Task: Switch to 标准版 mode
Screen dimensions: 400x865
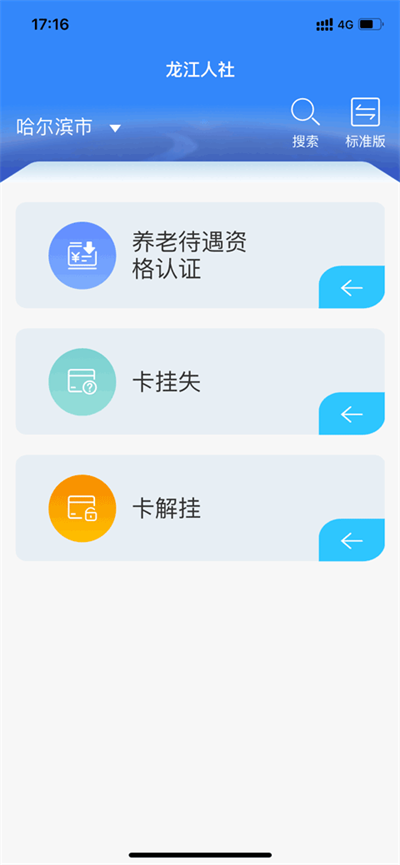Action: 365,123
